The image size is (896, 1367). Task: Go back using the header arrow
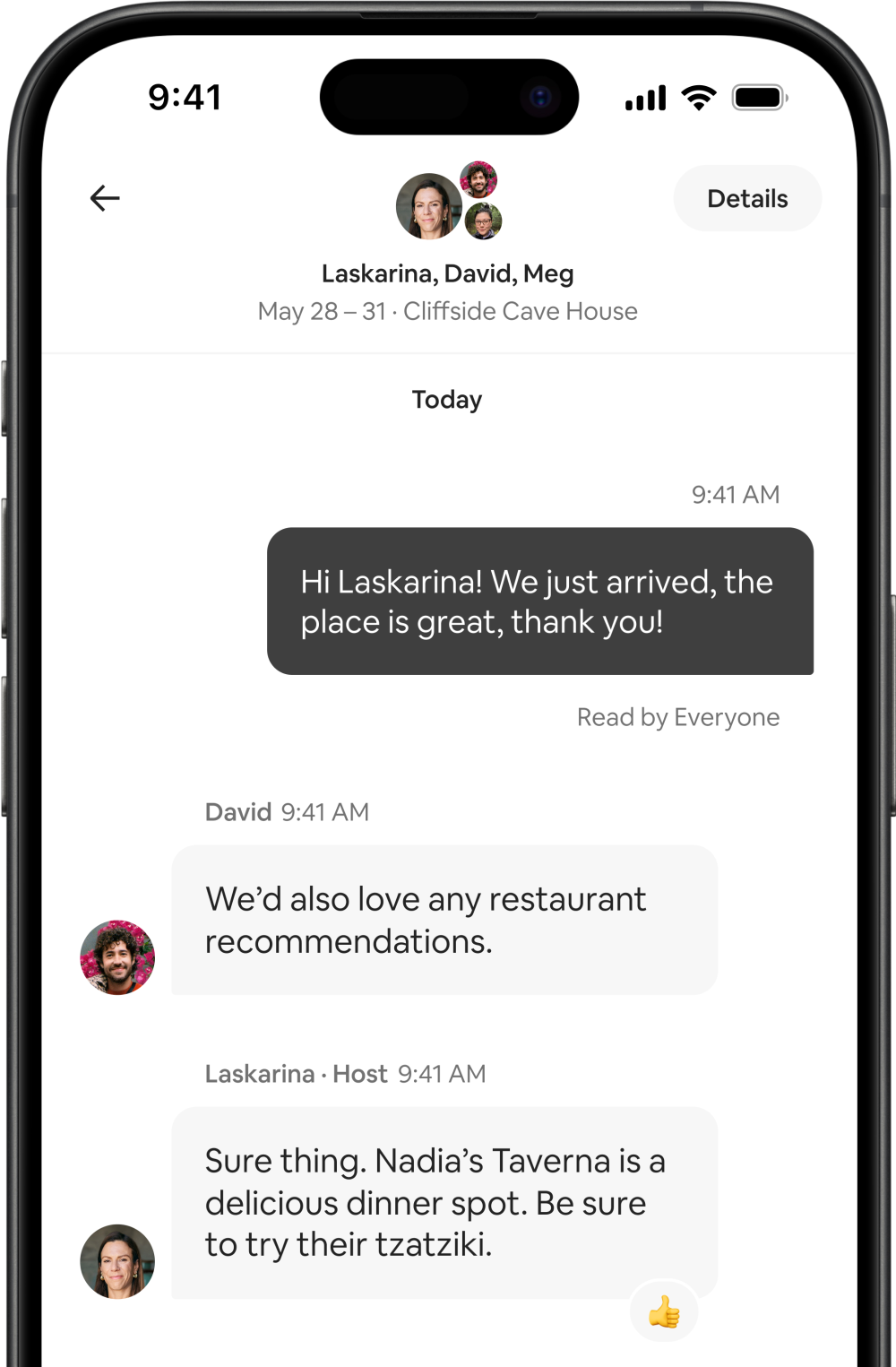click(105, 198)
